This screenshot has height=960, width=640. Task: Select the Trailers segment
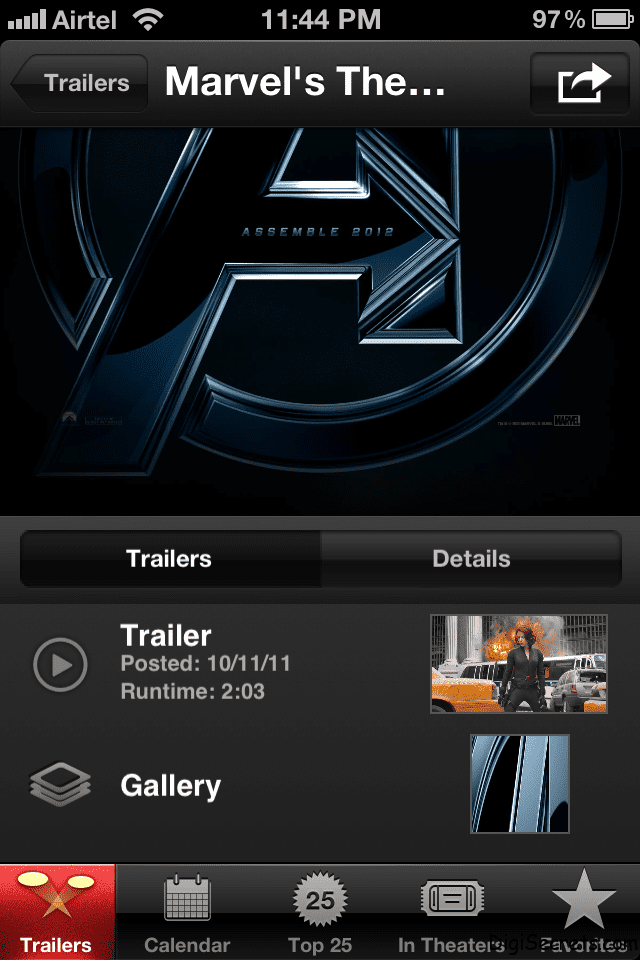tap(169, 559)
